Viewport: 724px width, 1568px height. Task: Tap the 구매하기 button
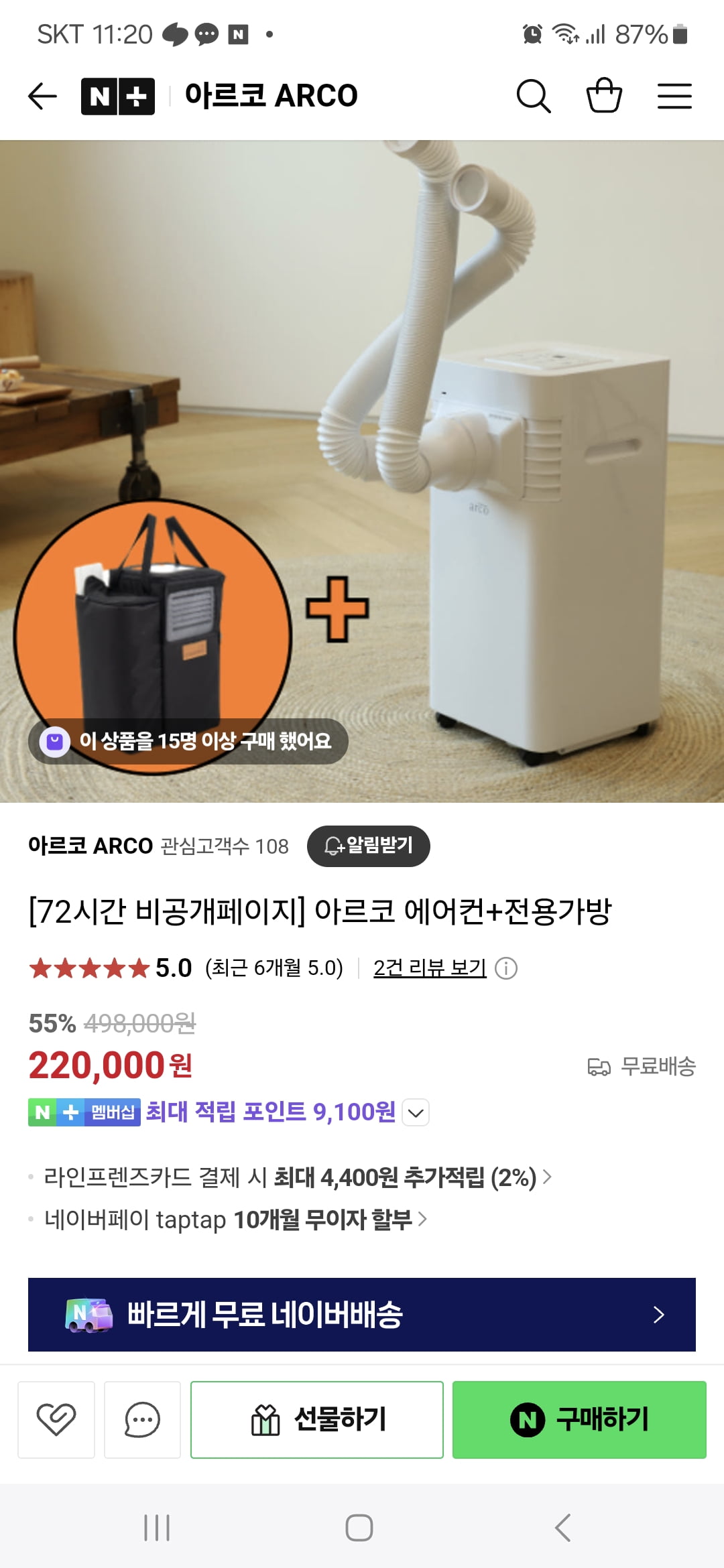point(579,1419)
